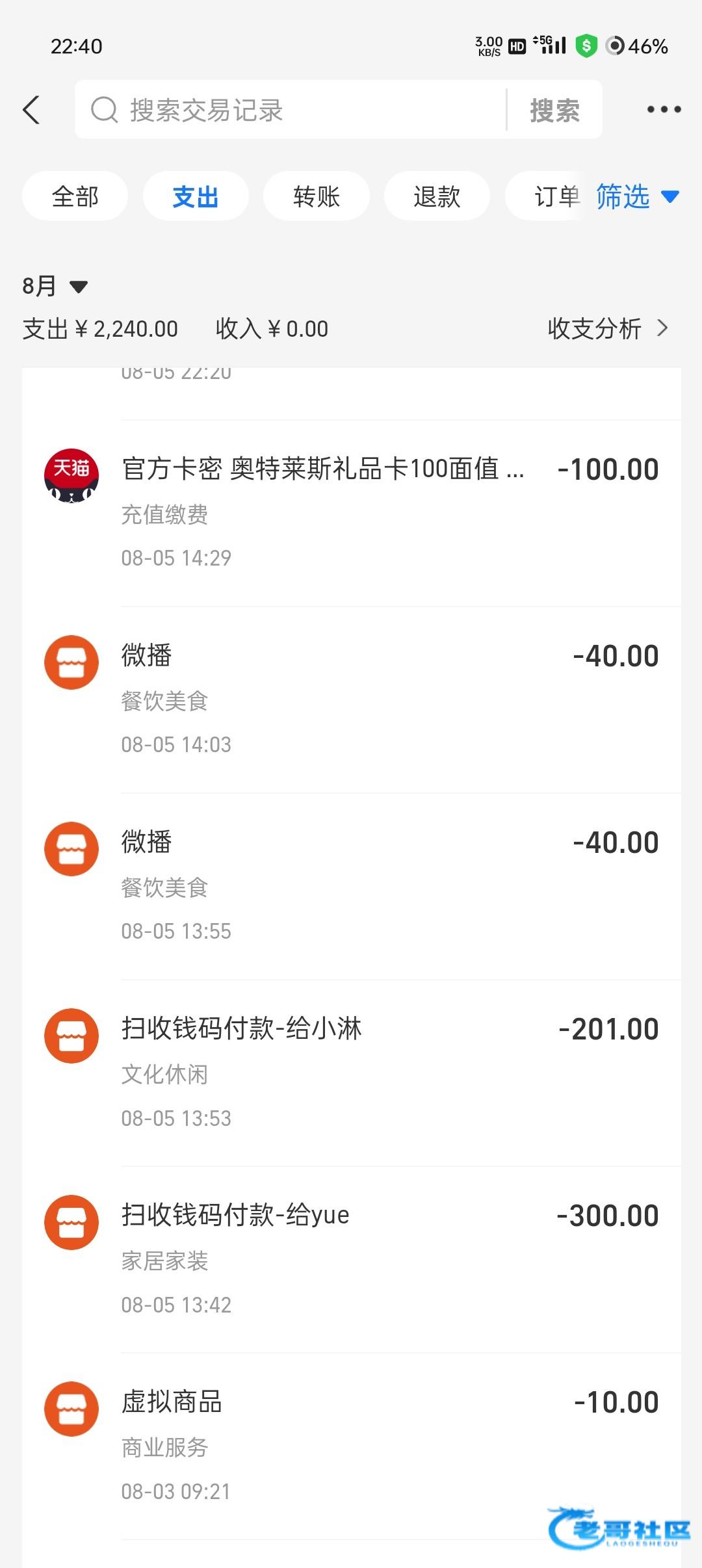This screenshot has width=702, height=1568.
Task: Open the 微播 transaction at 13:55
Action: (352, 887)
